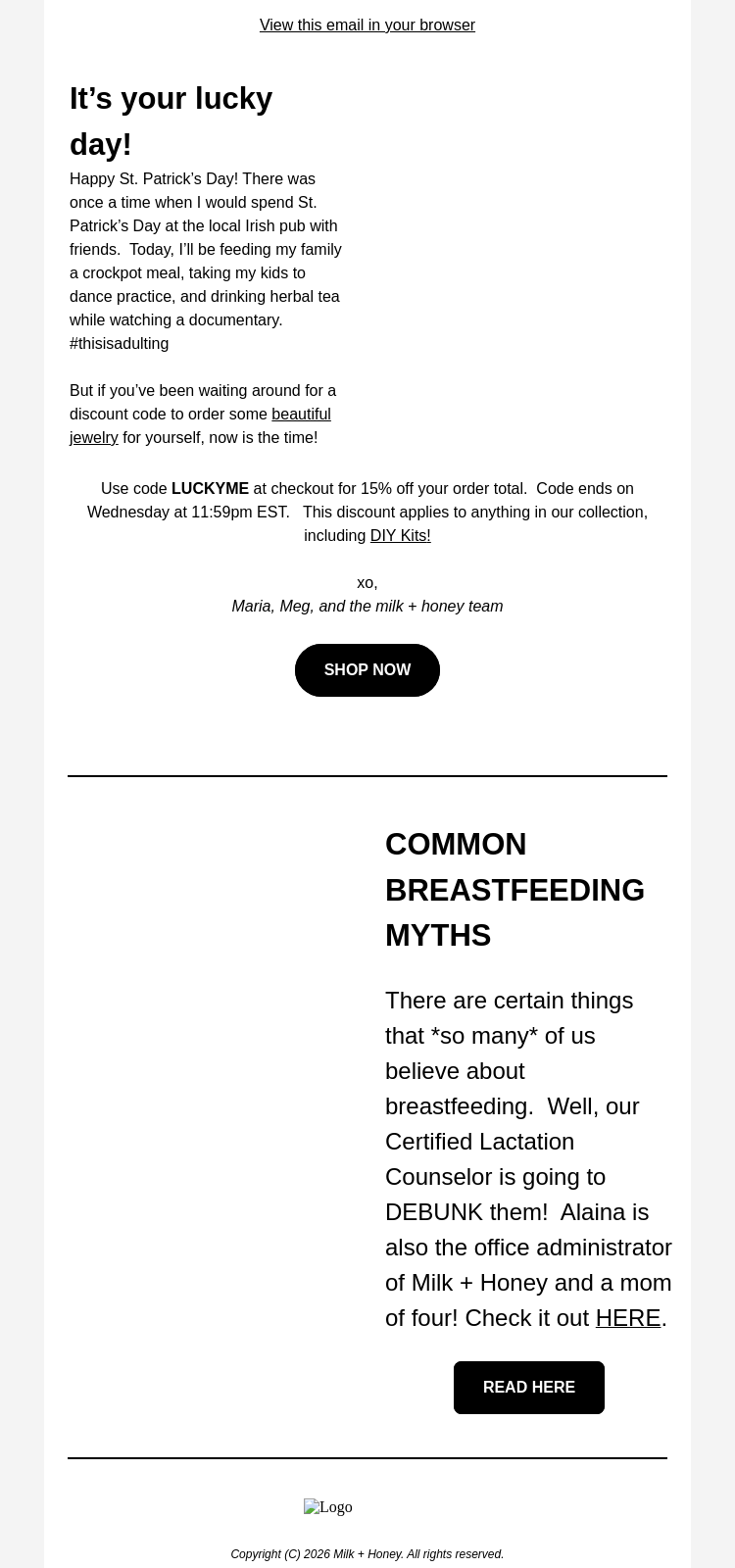The image size is (735, 1568).
Task: Open the DIY Kits! link
Action: [400, 535]
